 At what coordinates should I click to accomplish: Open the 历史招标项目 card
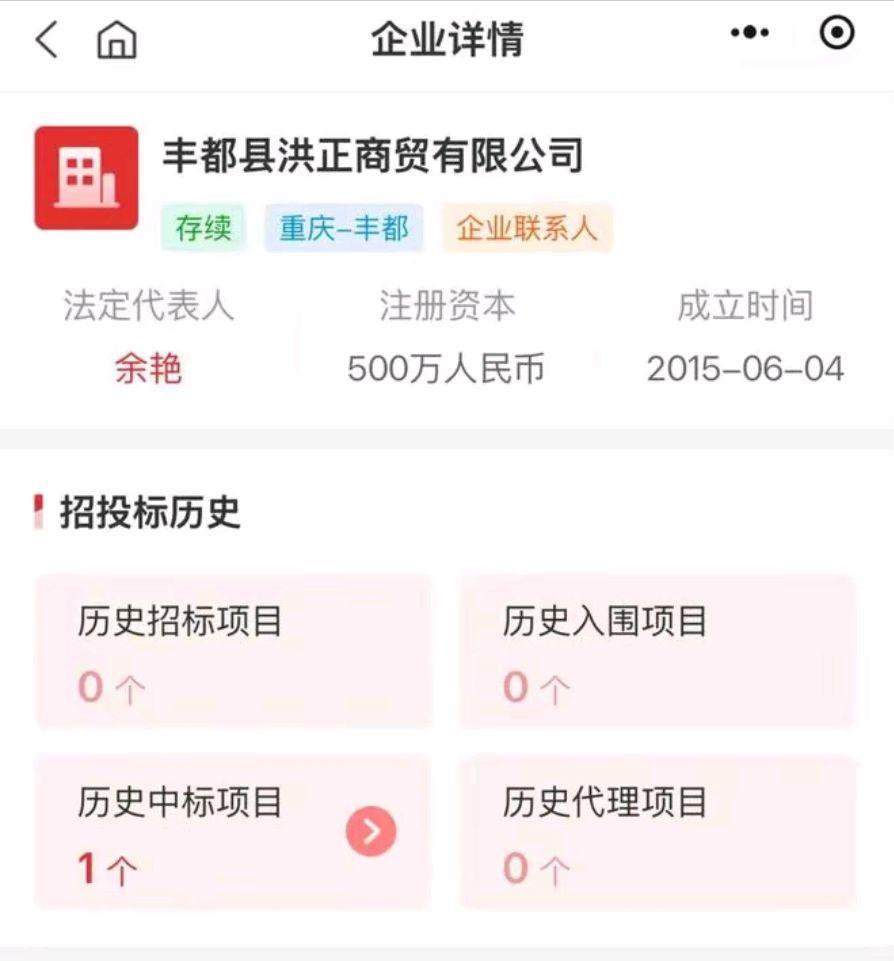(x=233, y=651)
